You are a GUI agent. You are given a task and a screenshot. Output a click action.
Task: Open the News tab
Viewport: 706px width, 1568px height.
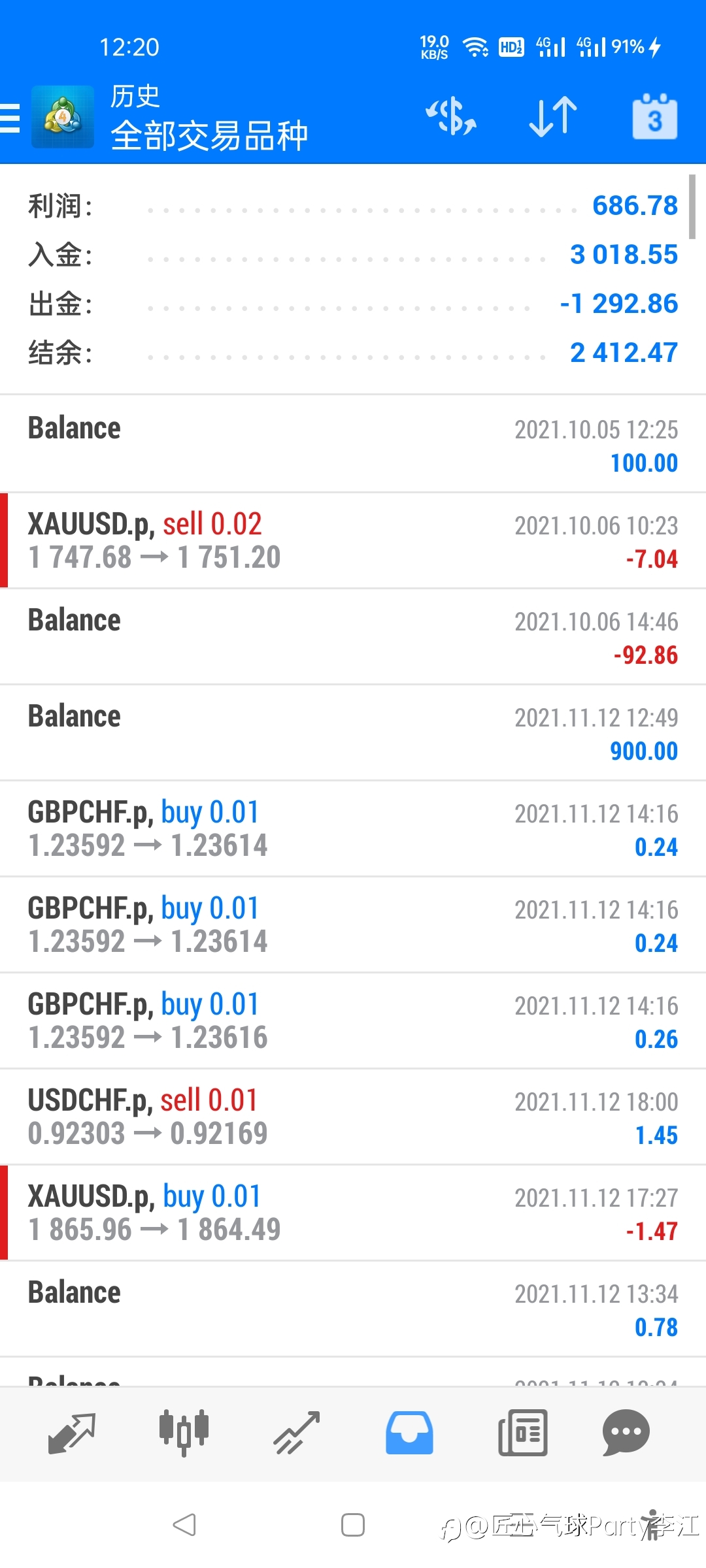pos(522,1433)
